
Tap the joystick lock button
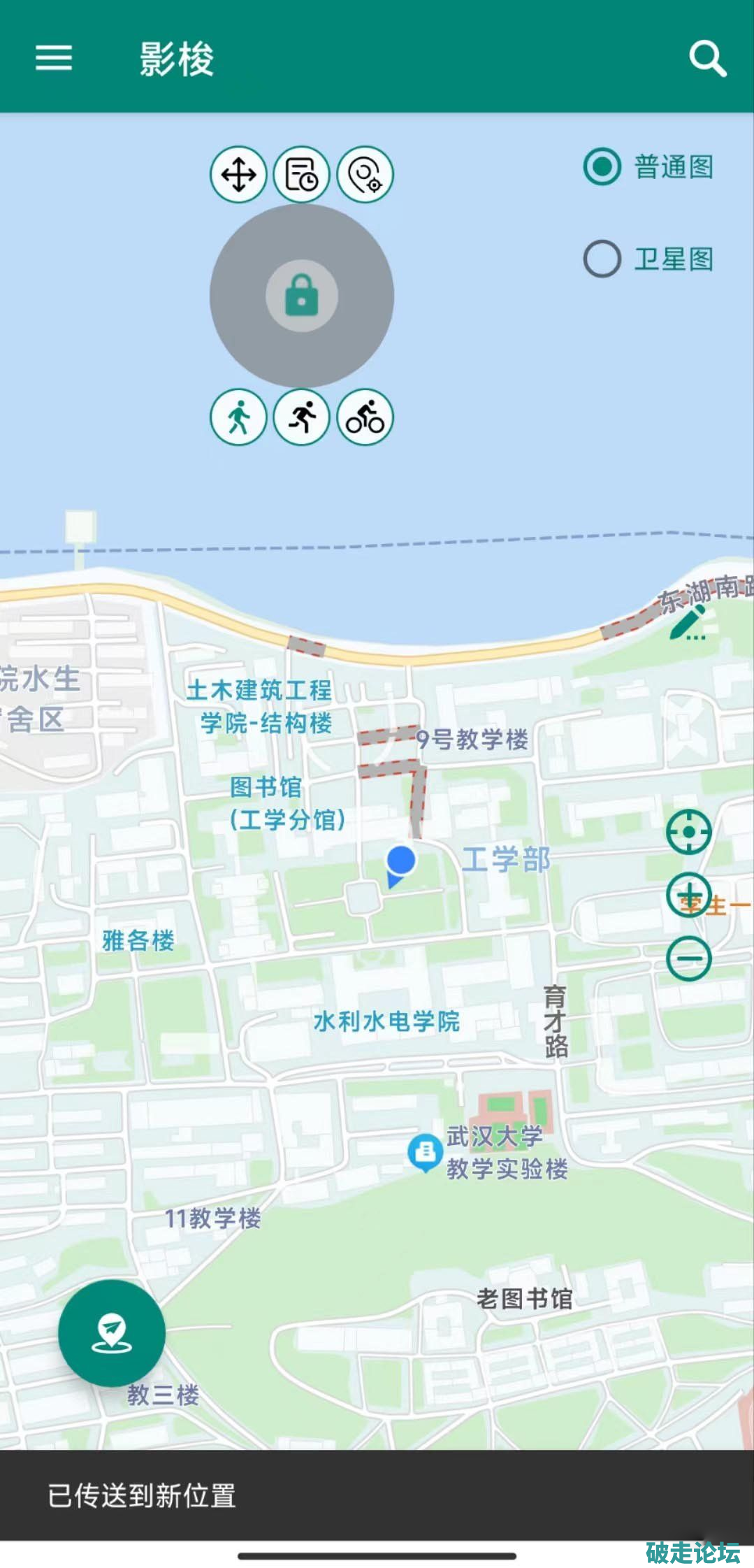coord(302,296)
